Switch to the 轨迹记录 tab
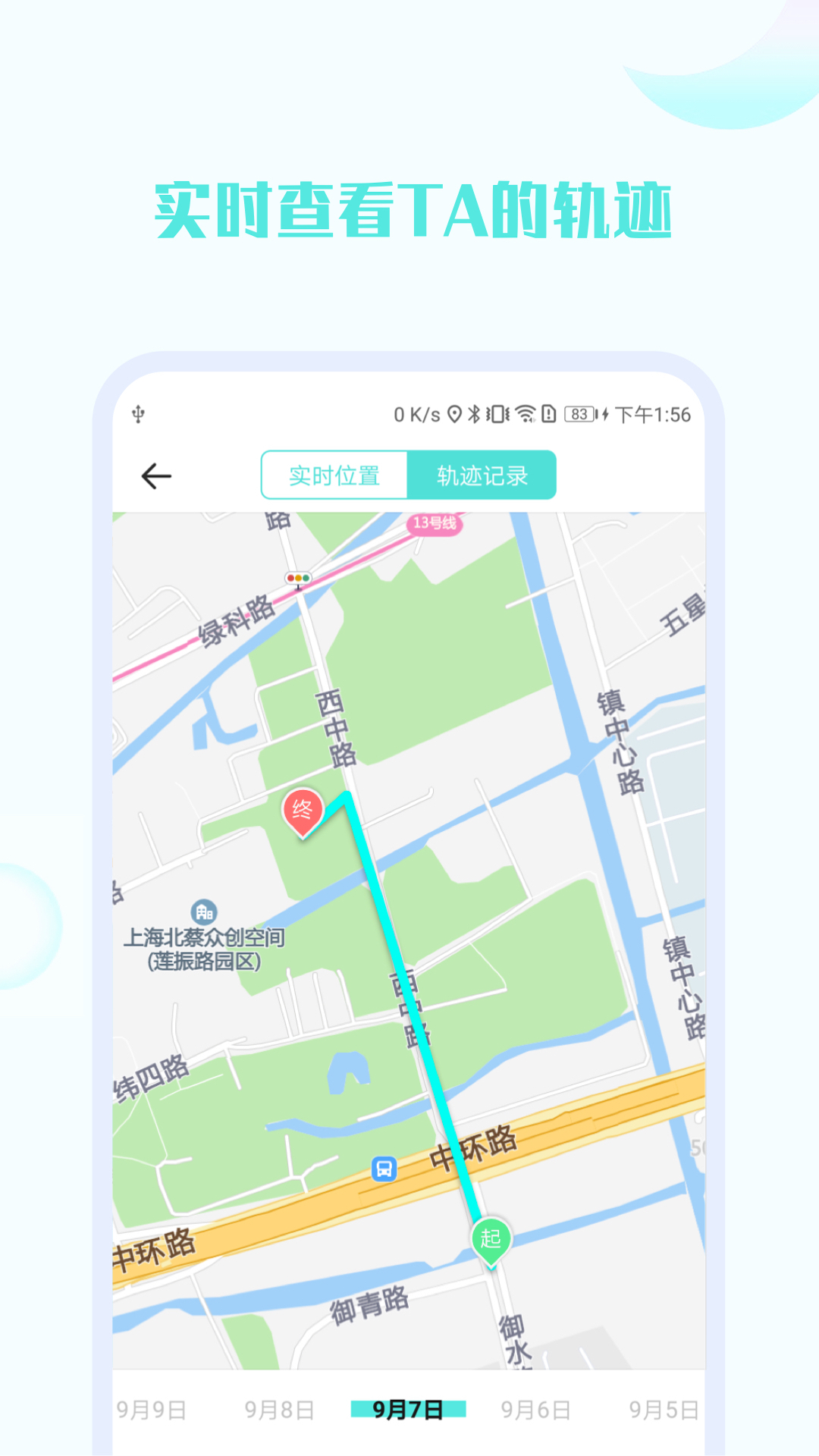The width and height of the screenshot is (819, 1456). [x=483, y=474]
